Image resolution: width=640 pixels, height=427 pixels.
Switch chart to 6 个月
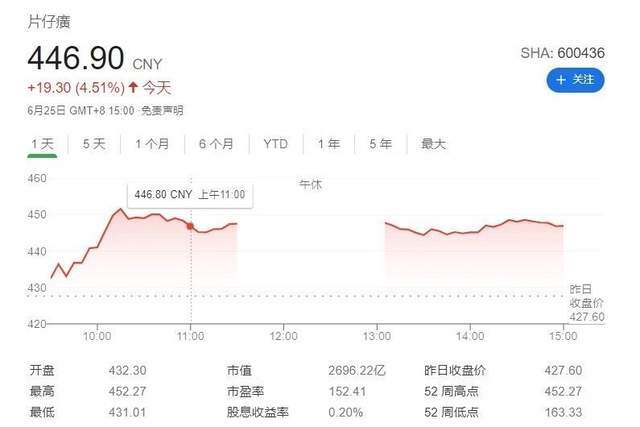coord(216,144)
